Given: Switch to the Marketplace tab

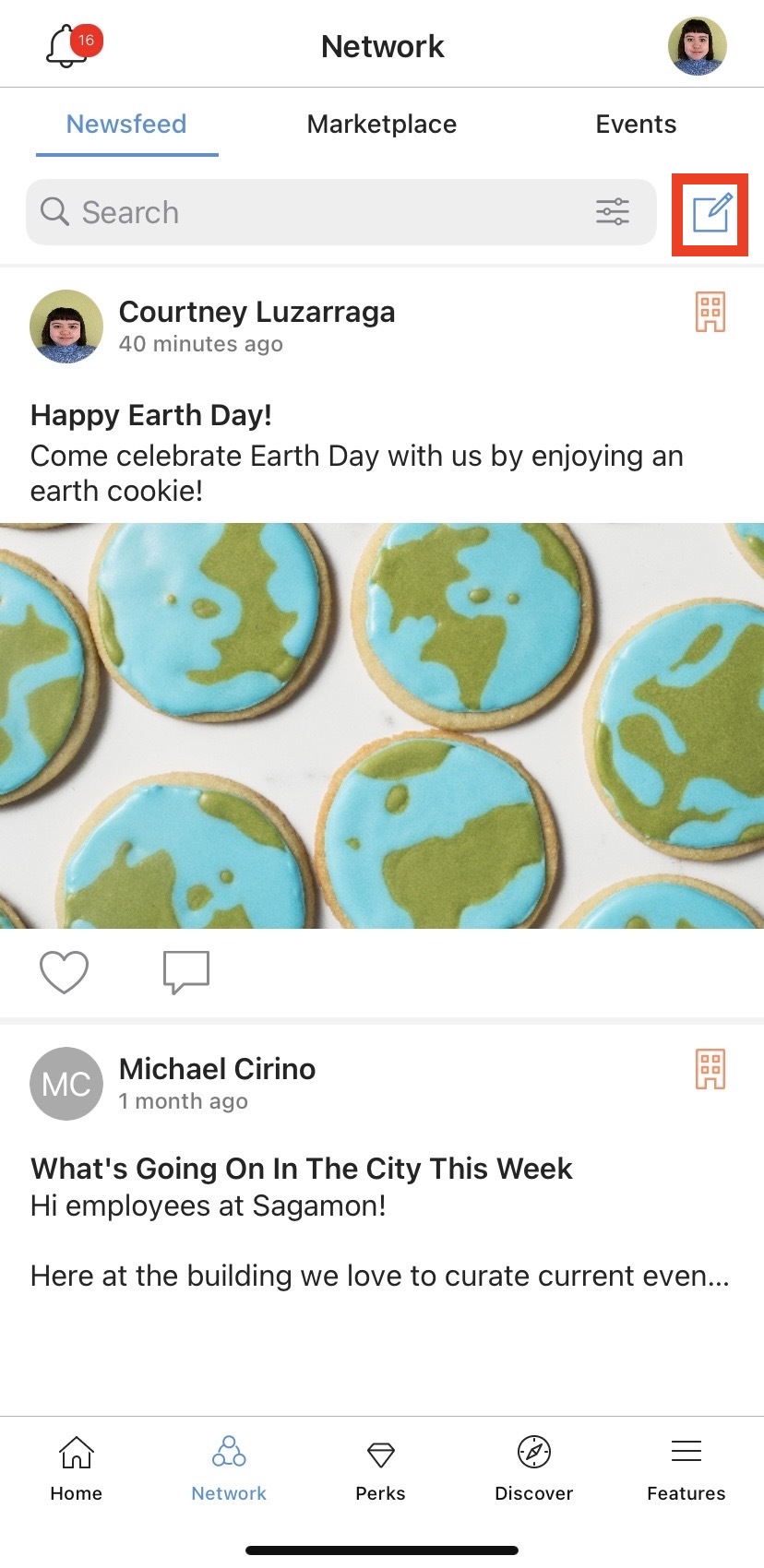Looking at the screenshot, I should click(381, 125).
